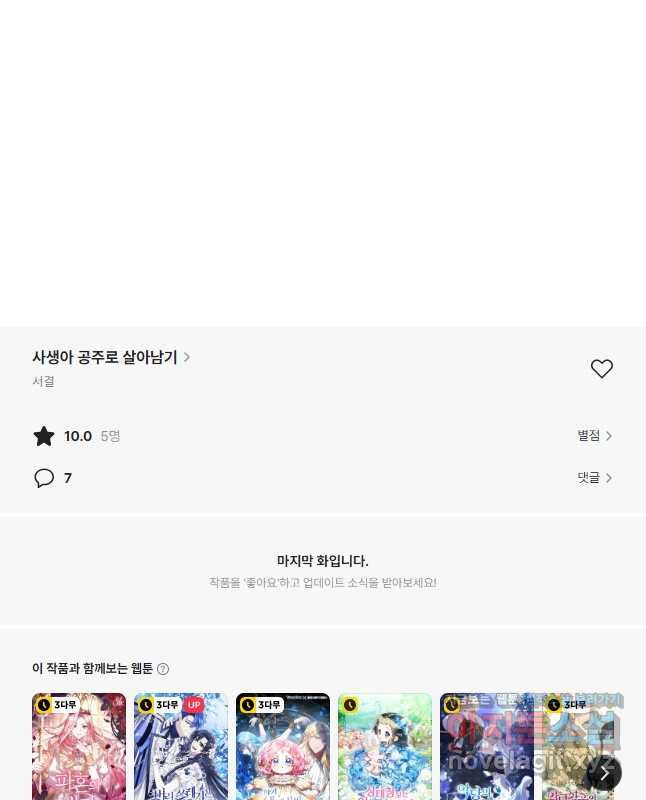646x800 pixels.
Task: Open the first recommended webtoon with pink cover
Action: pos(79,750)
